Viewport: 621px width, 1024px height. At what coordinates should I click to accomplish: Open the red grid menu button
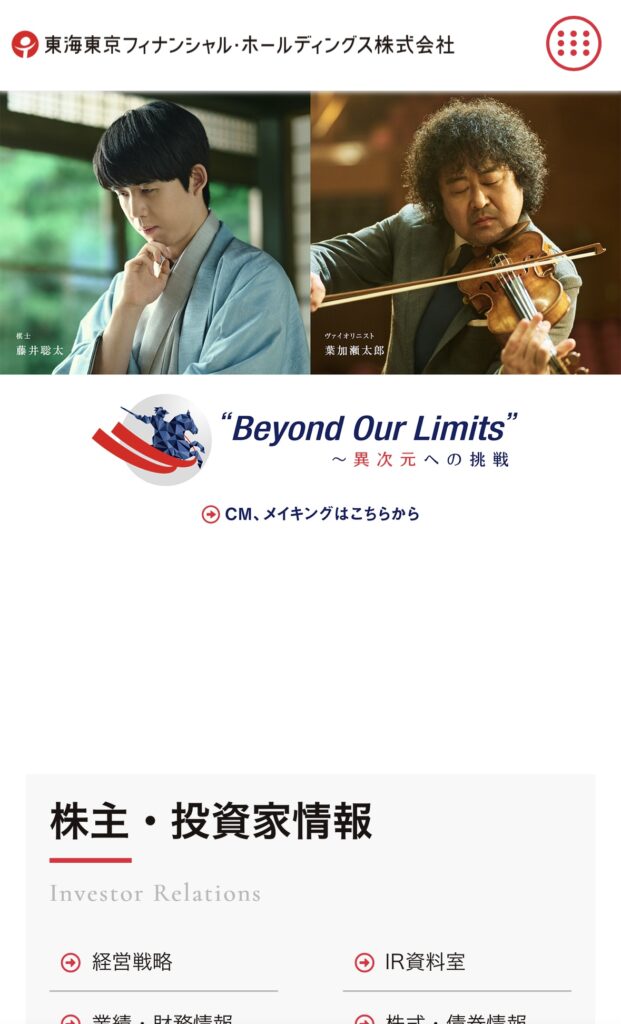coord(573,44)
